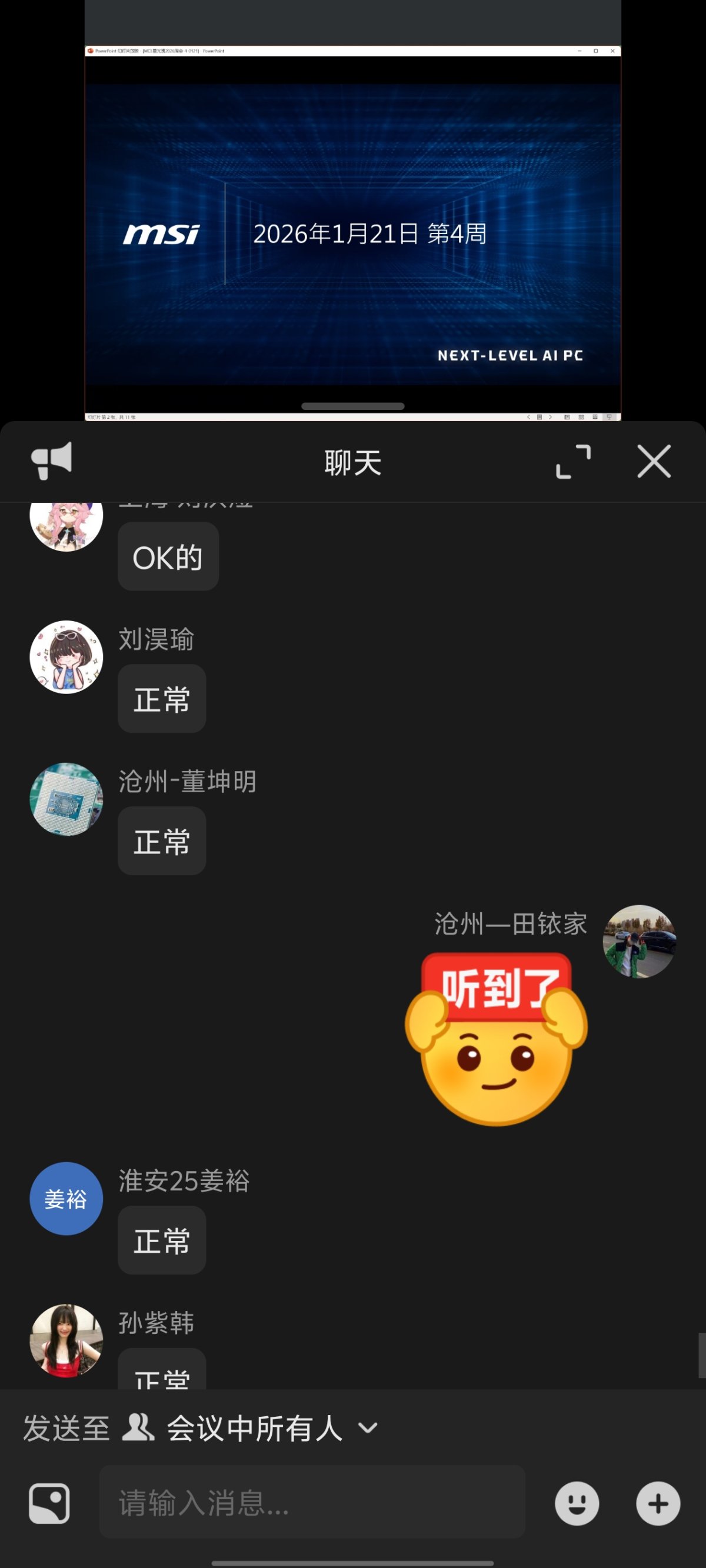Tap 刘淏瑜's profile avatar
The width and height of the screenshot is (706, 1568).
pos(66,656)
